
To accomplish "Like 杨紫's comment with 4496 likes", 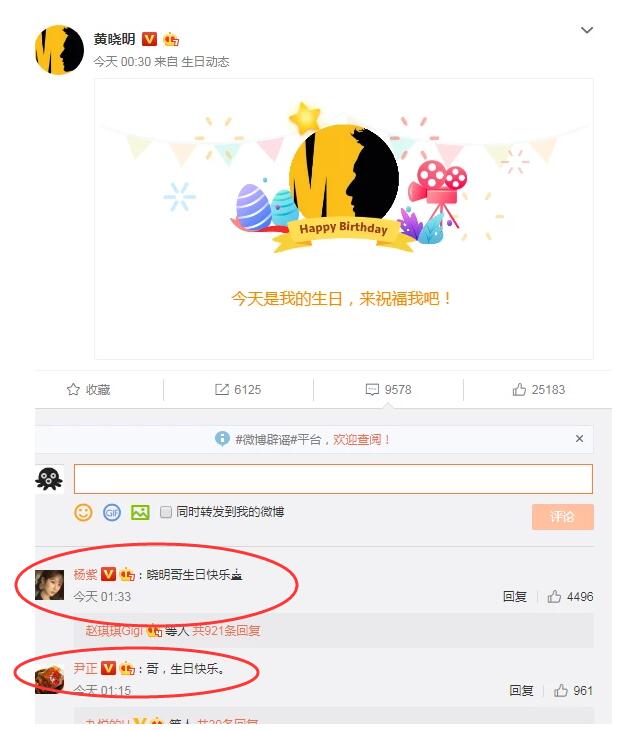I will click(569, 597).
